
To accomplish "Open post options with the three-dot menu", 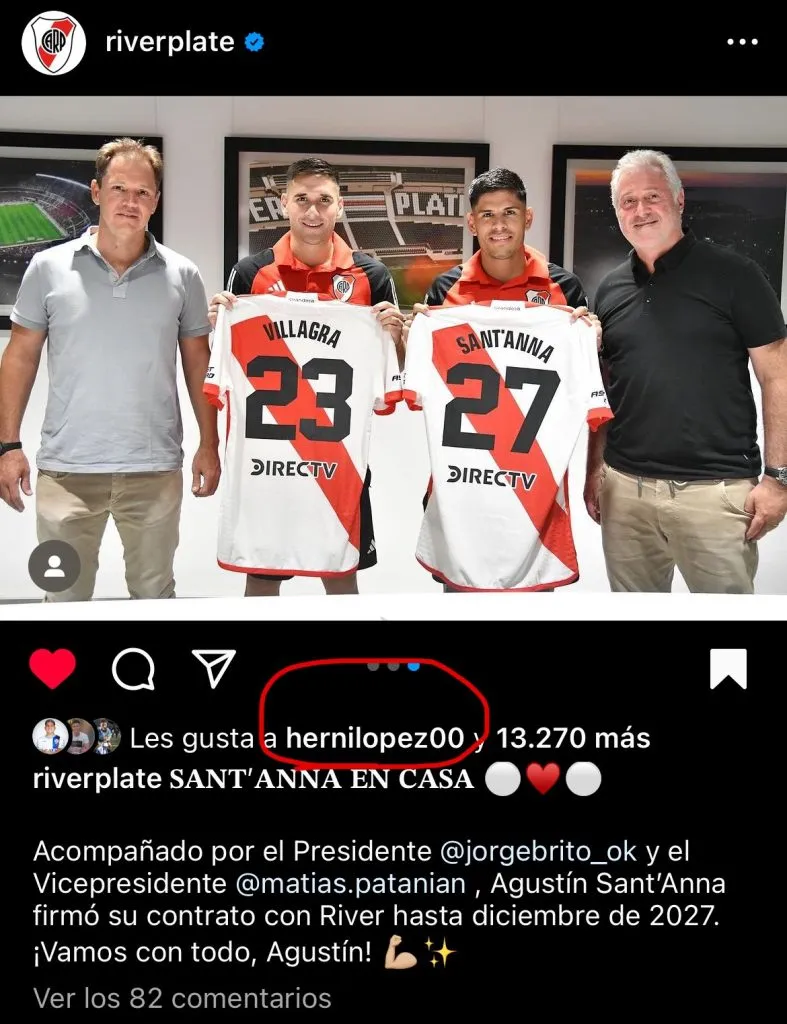I will pos(742,43).
